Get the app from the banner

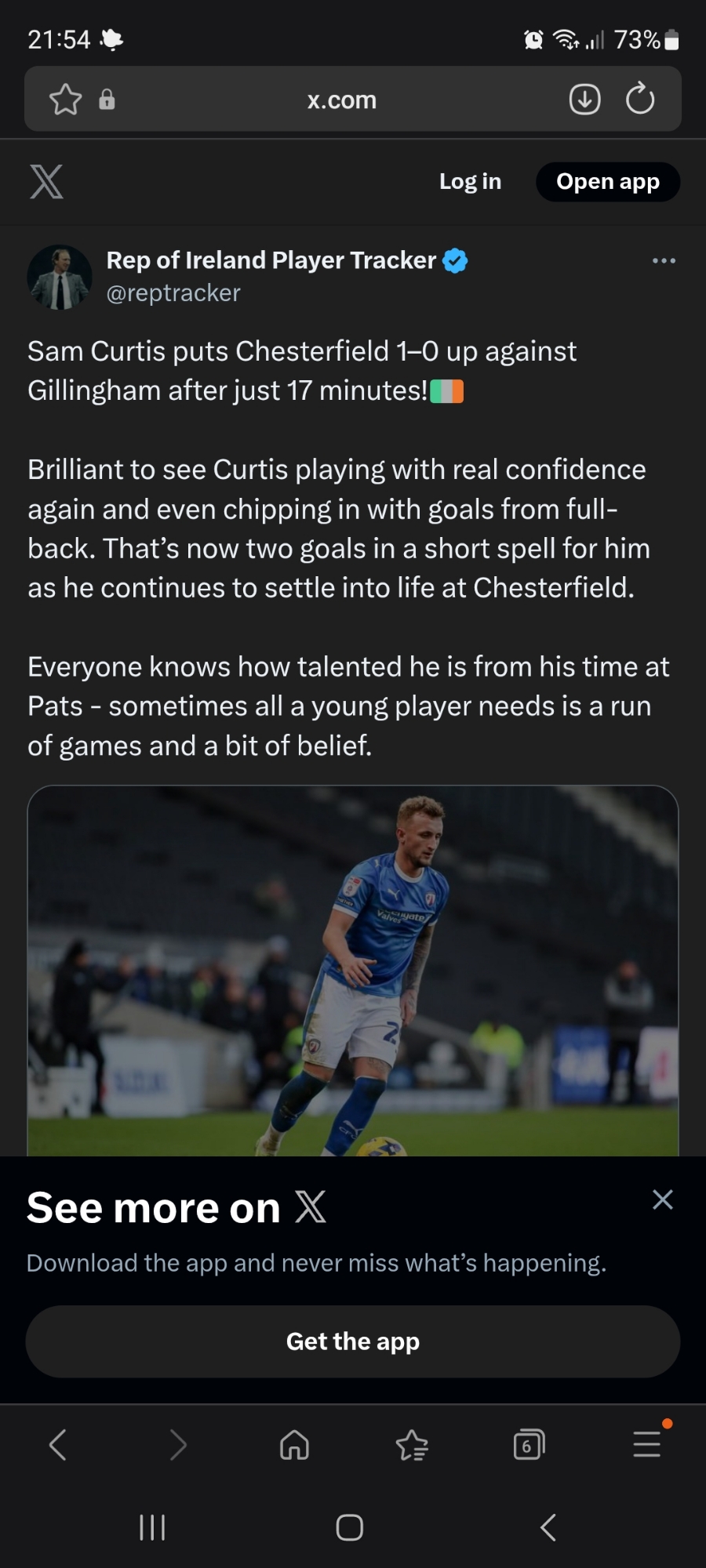[x=353, y=1341]
